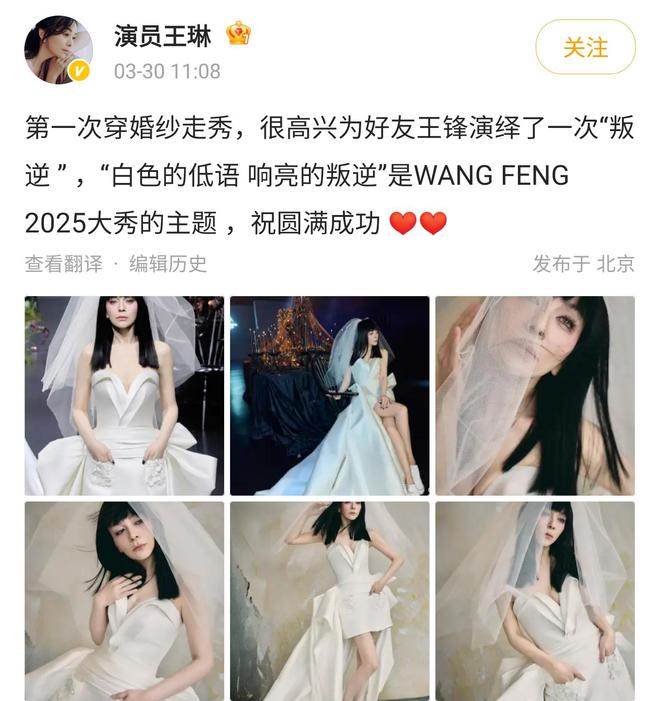Screen dimensions: 660x701
Task: View the post's 编辑历史
Action: pyautogui.click(x=167, y=264)
